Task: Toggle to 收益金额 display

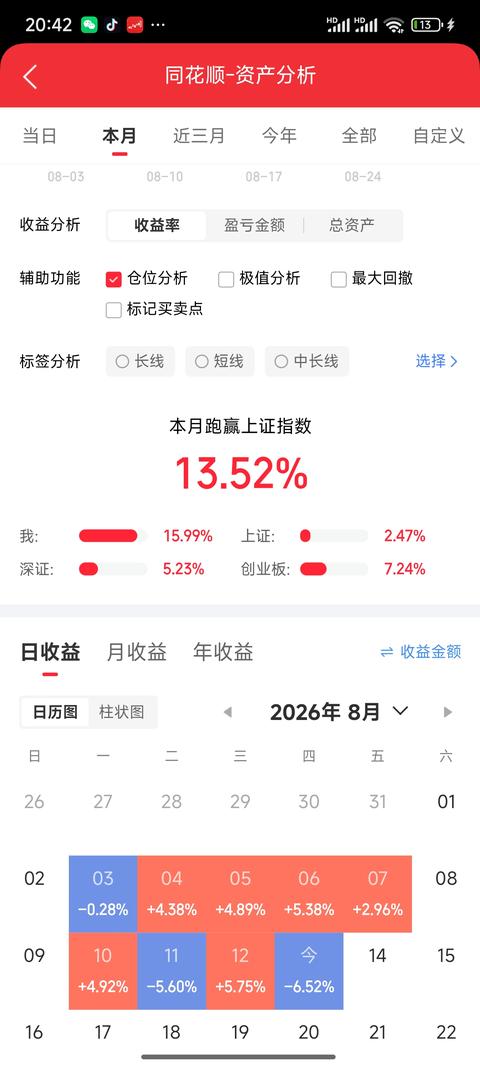Action: pyautogui.click(x=421, y=652)
